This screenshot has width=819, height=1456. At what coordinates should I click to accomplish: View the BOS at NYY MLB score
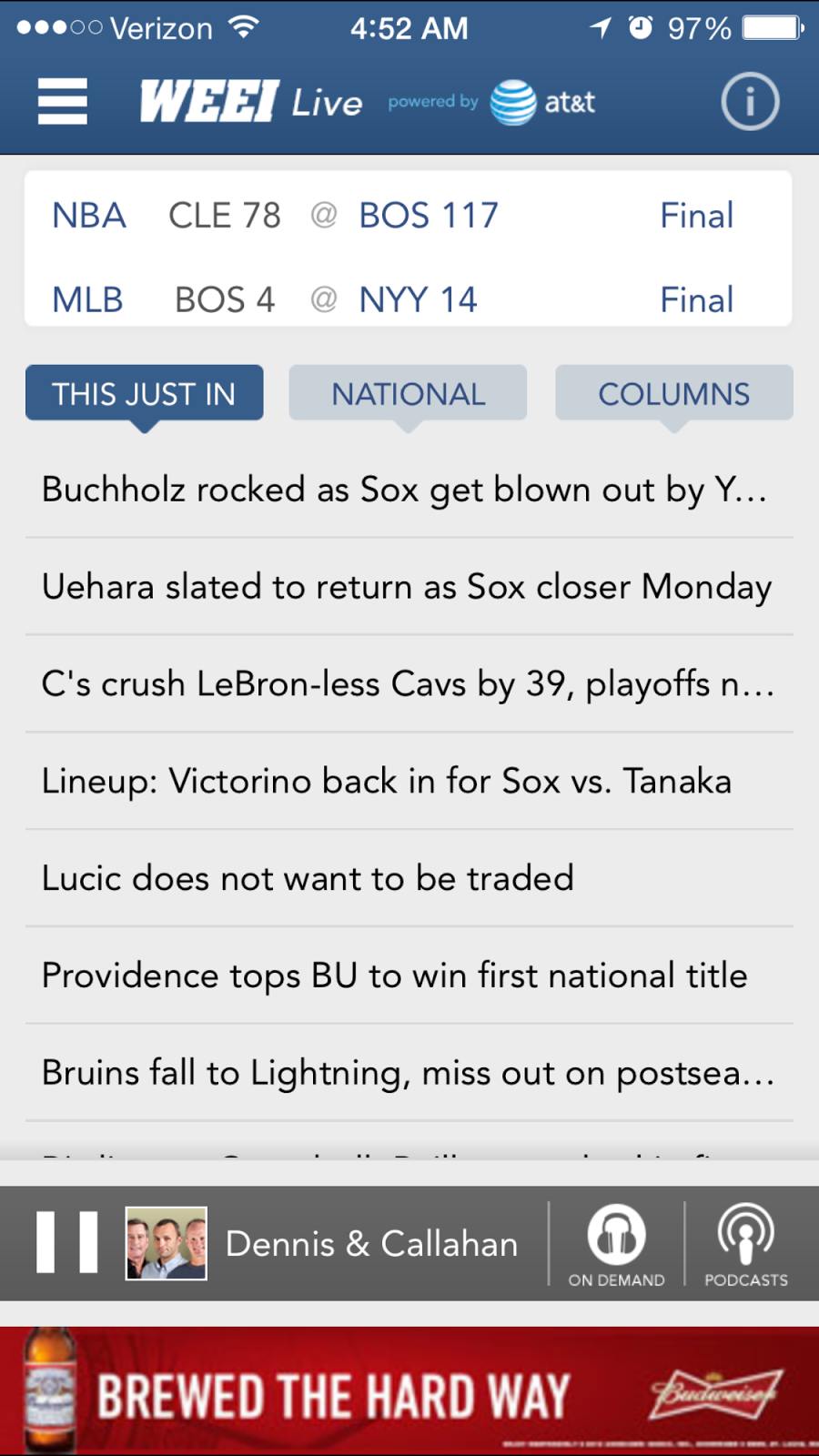pos(408,299)
